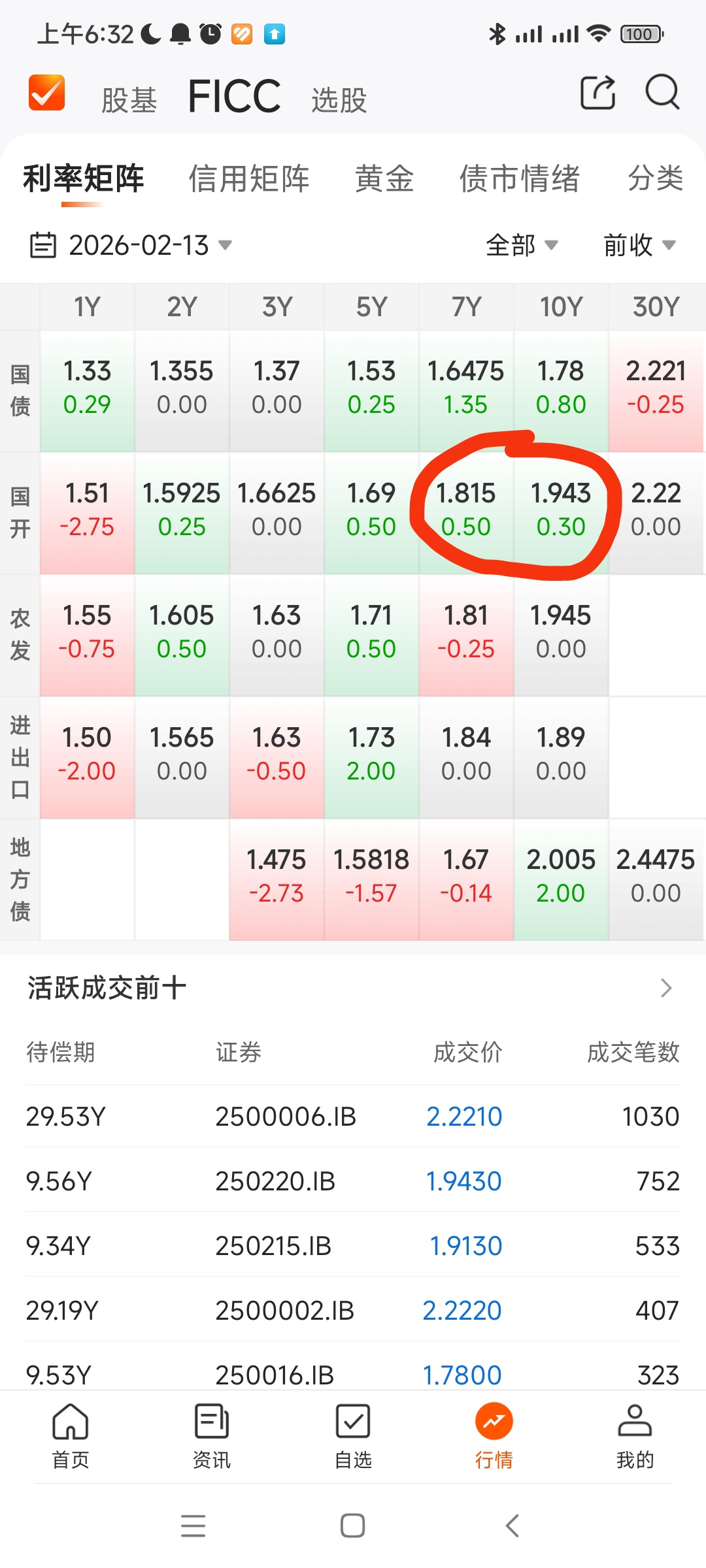Open the 分类 tab
Image resolution: width=706 pixels, height=1568 pixels.
[x=655, y=179]
